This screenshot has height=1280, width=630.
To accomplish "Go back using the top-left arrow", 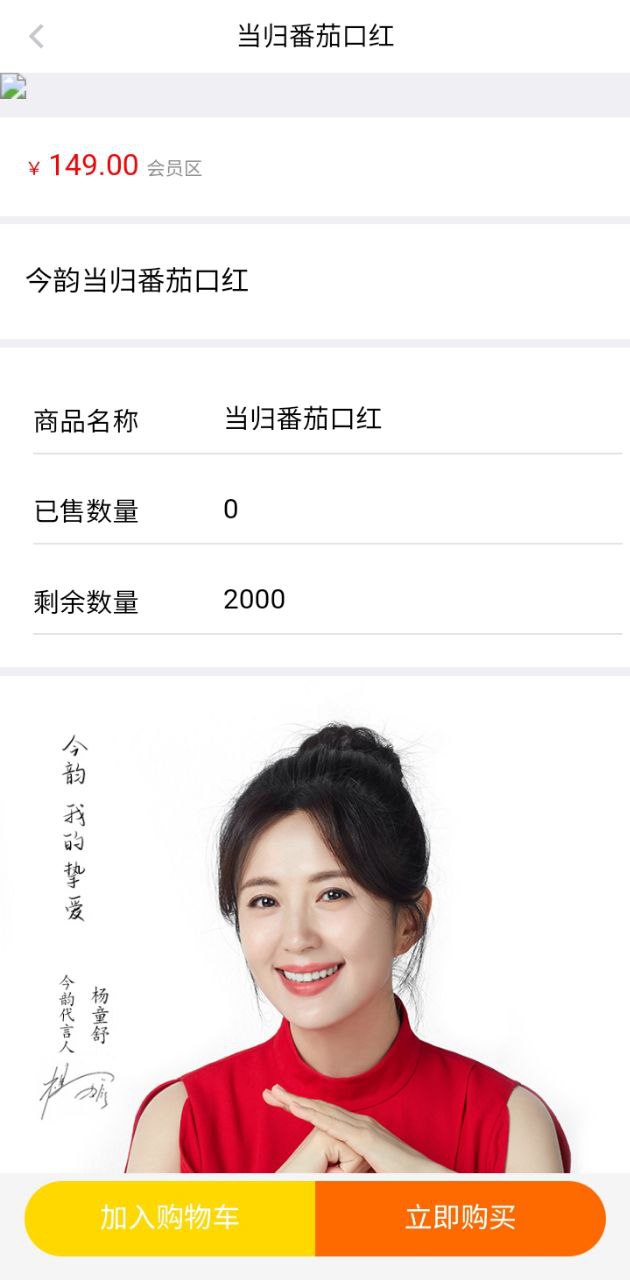I will point(37,36).
